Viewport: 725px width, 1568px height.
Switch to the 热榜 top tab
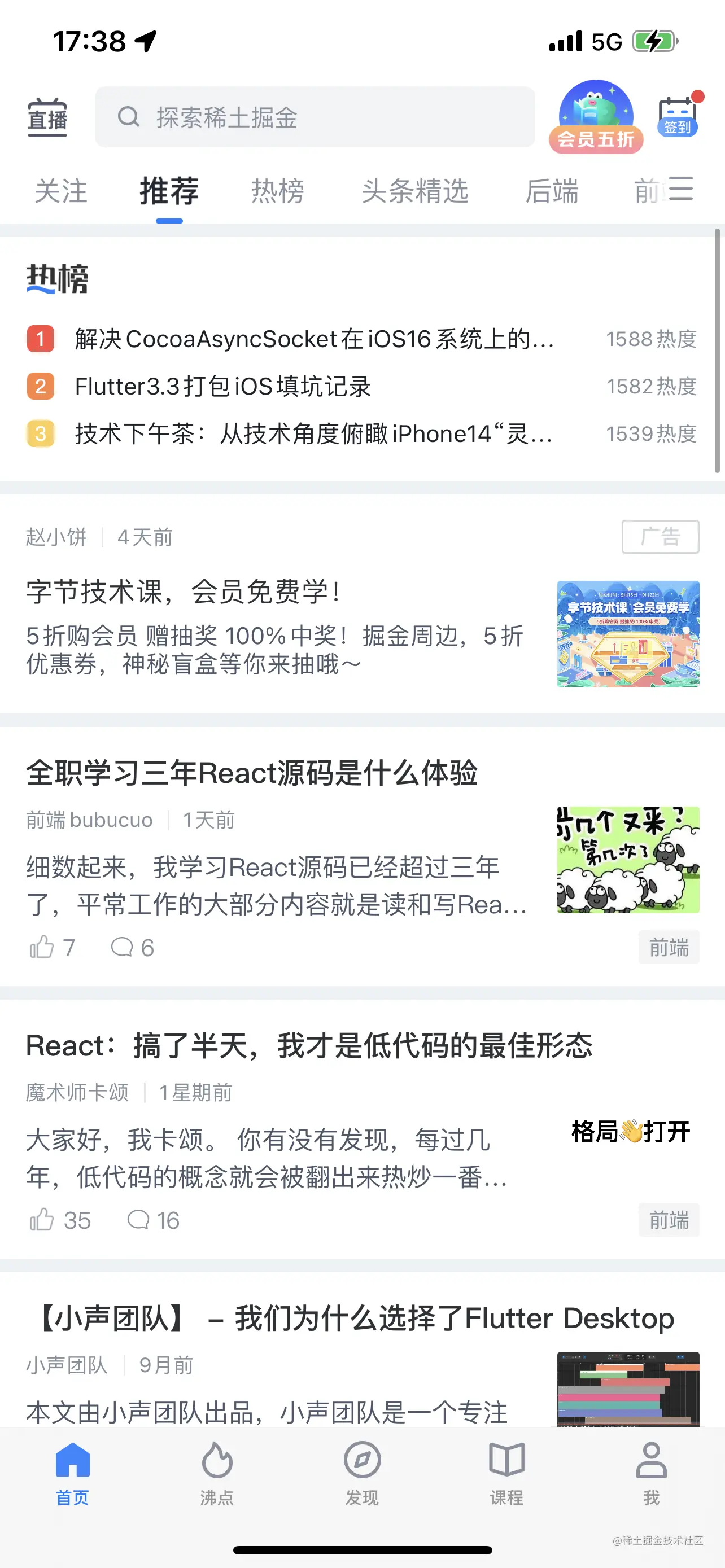click(x=278, y=191)
